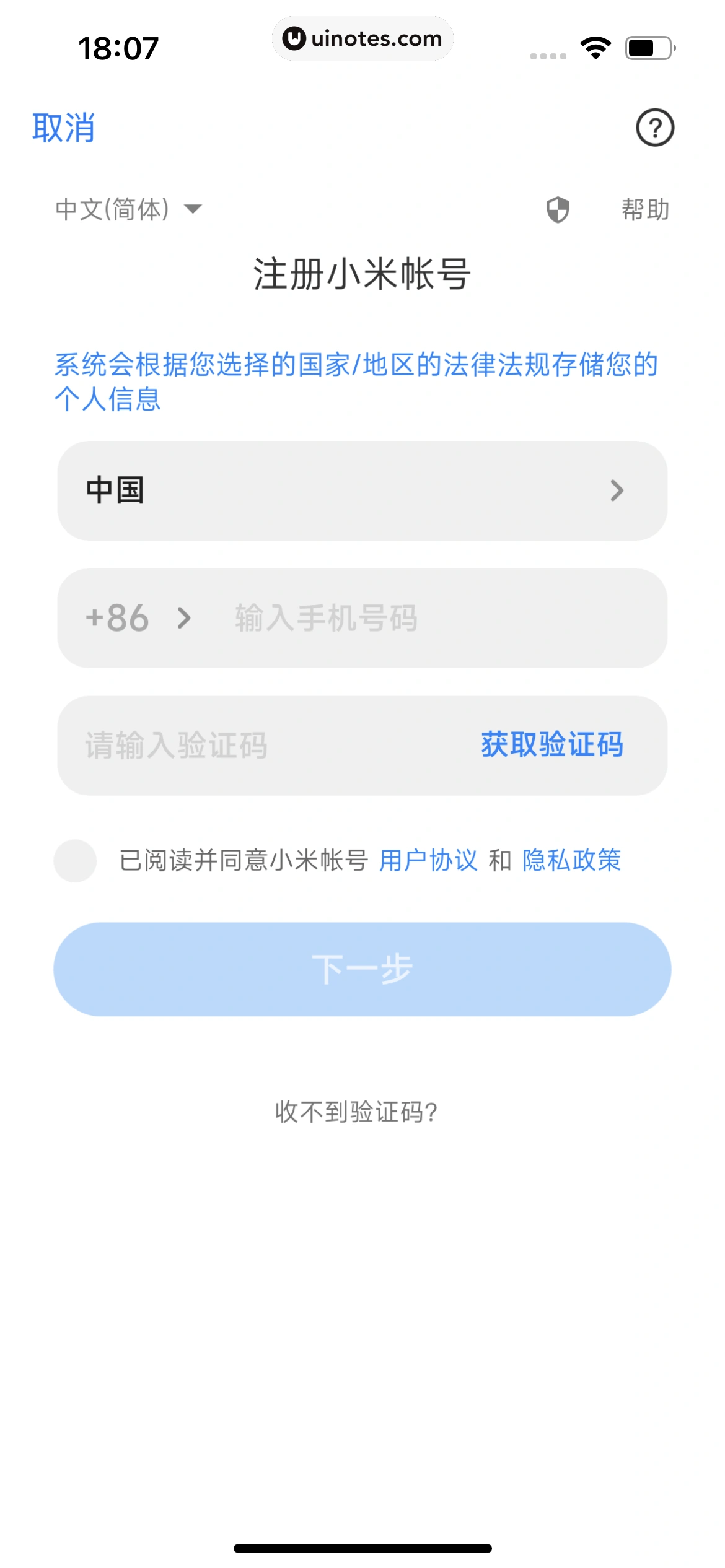Image resolution: width=725 pixels, height=1568 pixels.
Task: Tap 取消 to cancel registration
Action: [63, 128]
